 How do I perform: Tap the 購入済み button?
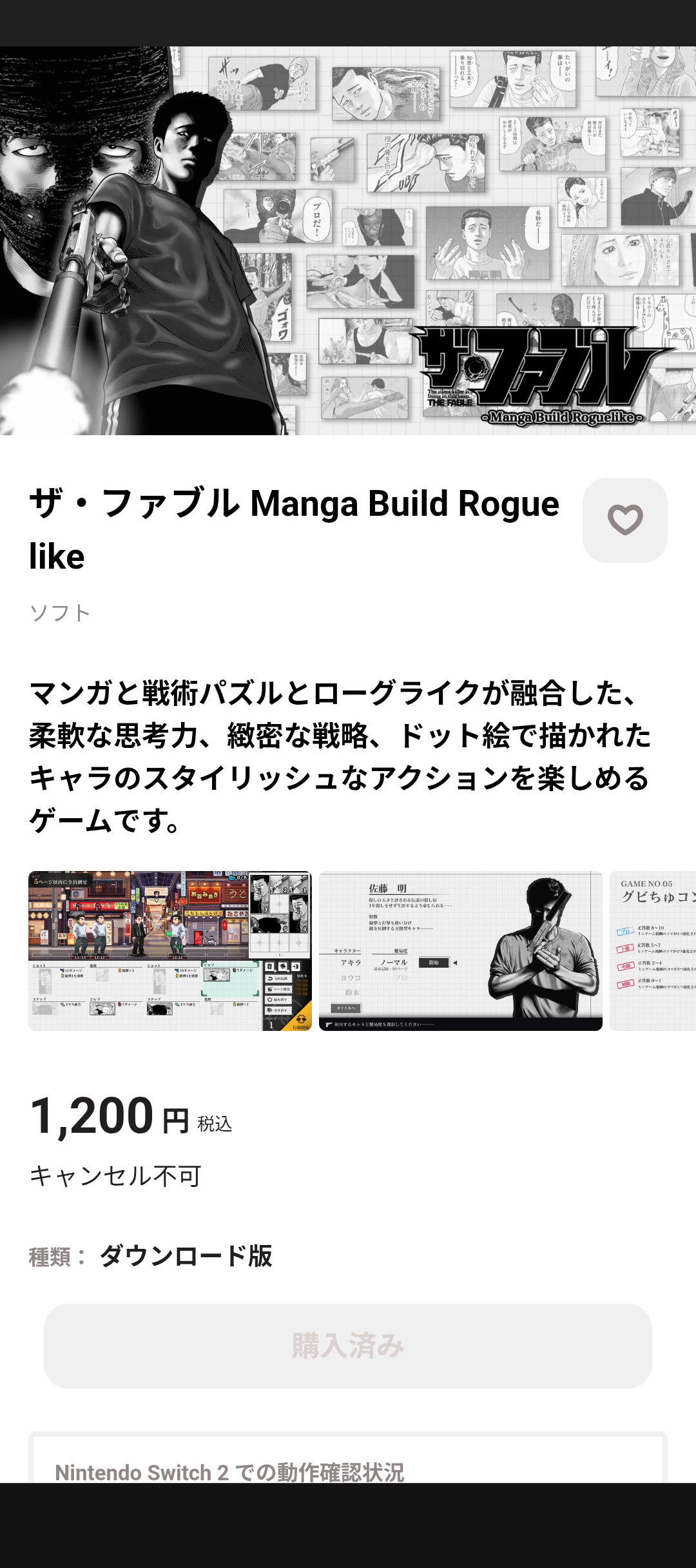coord(348,1346)
